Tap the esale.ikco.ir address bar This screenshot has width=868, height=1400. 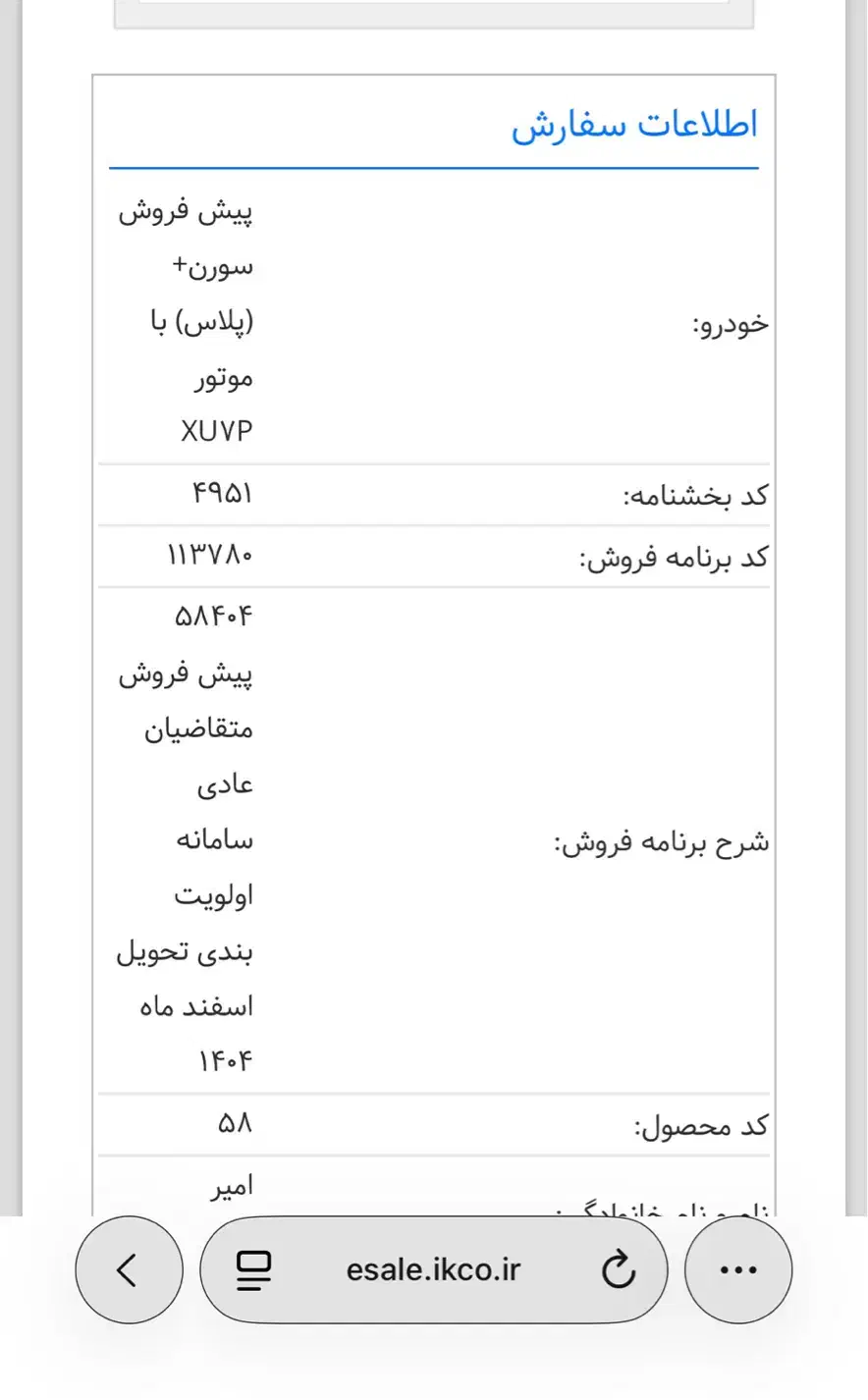pyautogui.click(x=432, y=1269)
